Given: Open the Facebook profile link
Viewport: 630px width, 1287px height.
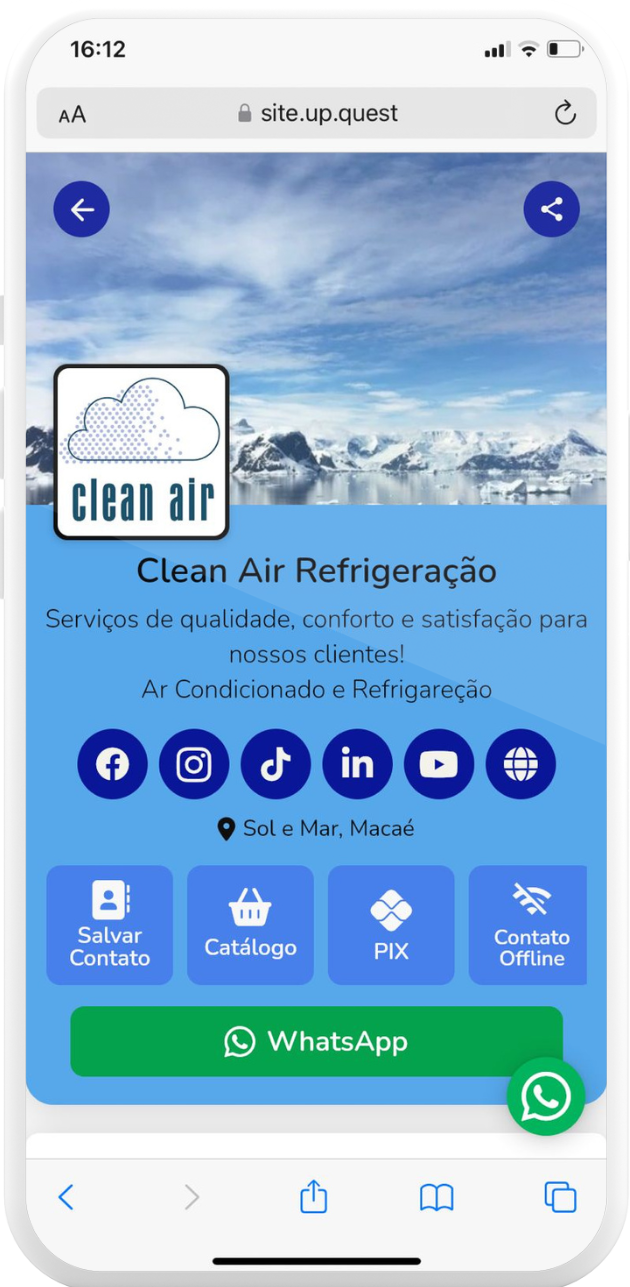Looking at the screenshot, I should (112, 765).
